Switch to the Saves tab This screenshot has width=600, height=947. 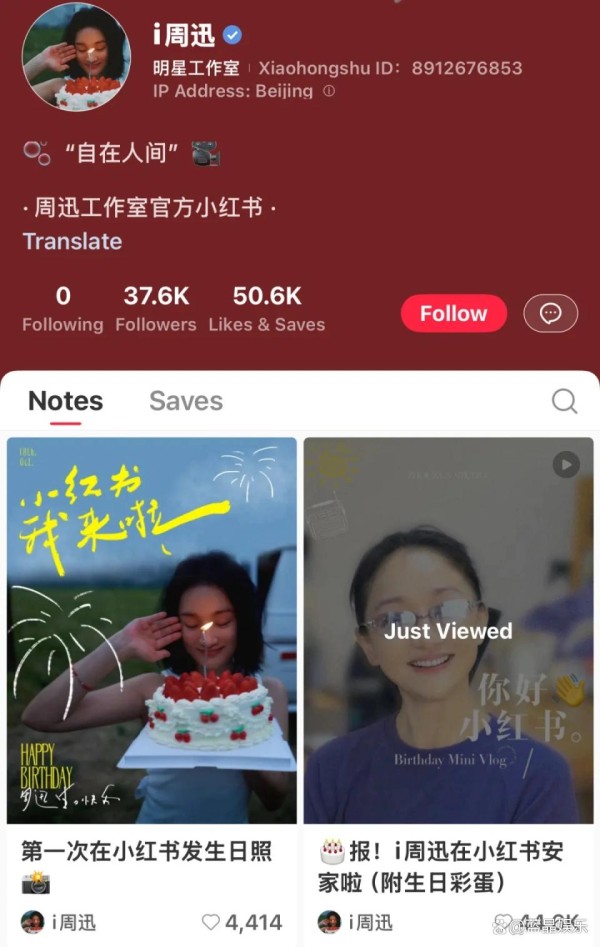click(186, 400)
